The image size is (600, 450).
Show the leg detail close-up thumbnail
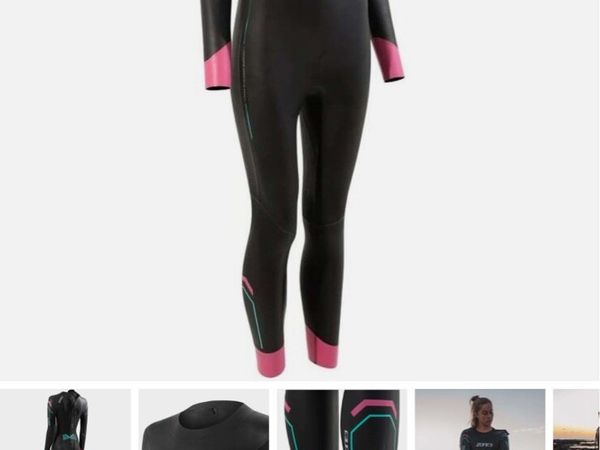[341, 420]
